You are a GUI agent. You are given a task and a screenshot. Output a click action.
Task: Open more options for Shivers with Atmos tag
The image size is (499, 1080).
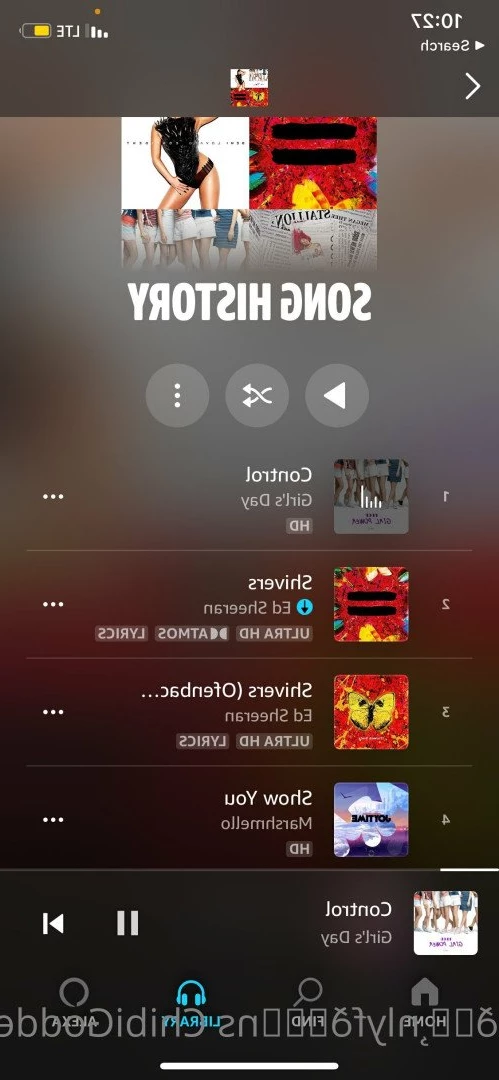53,604
